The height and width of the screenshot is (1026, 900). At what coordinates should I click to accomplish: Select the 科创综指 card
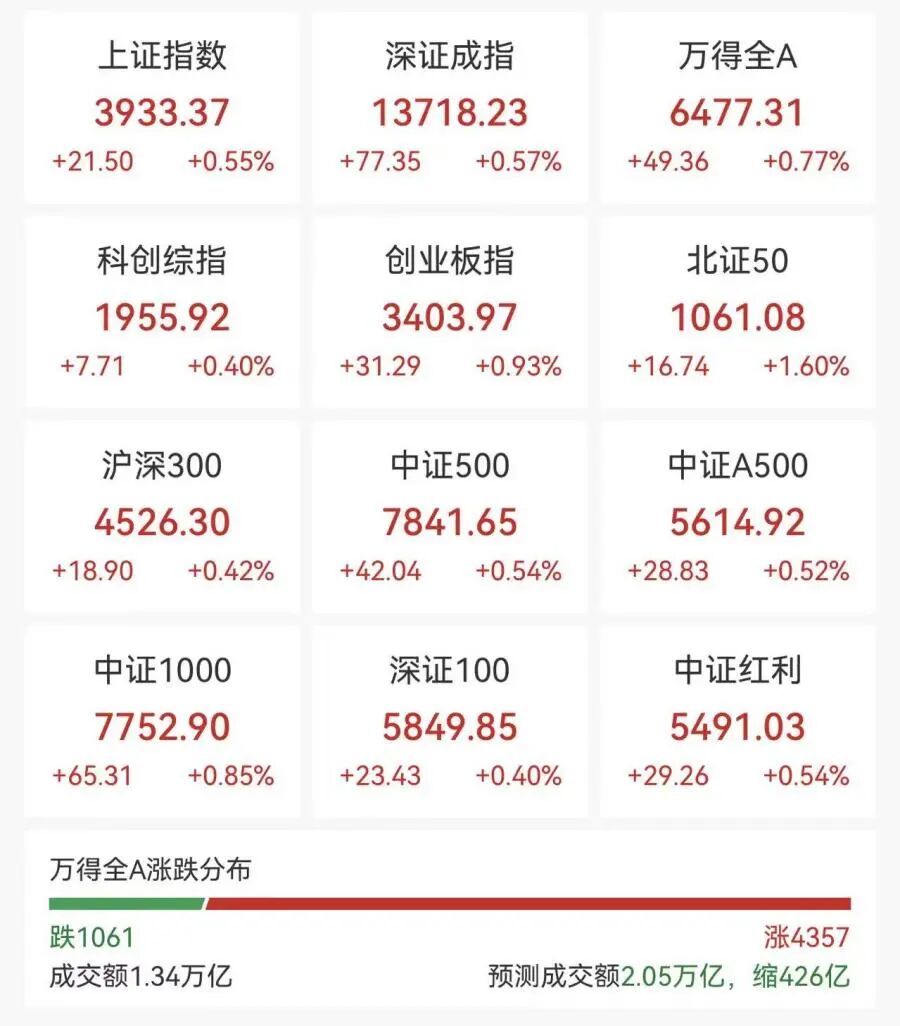pyautogui.click(x=162, y=313)
